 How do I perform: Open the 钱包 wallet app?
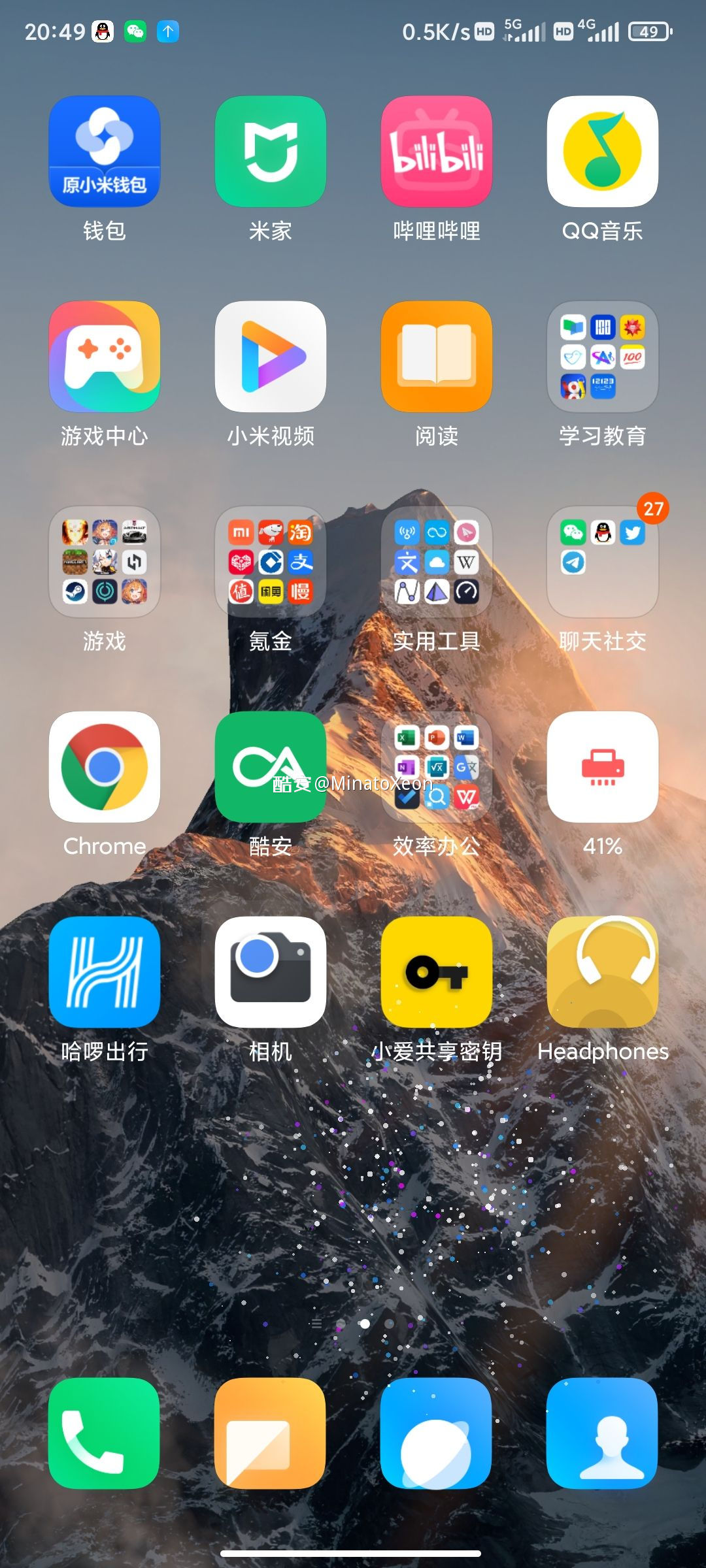coord(105,152)
